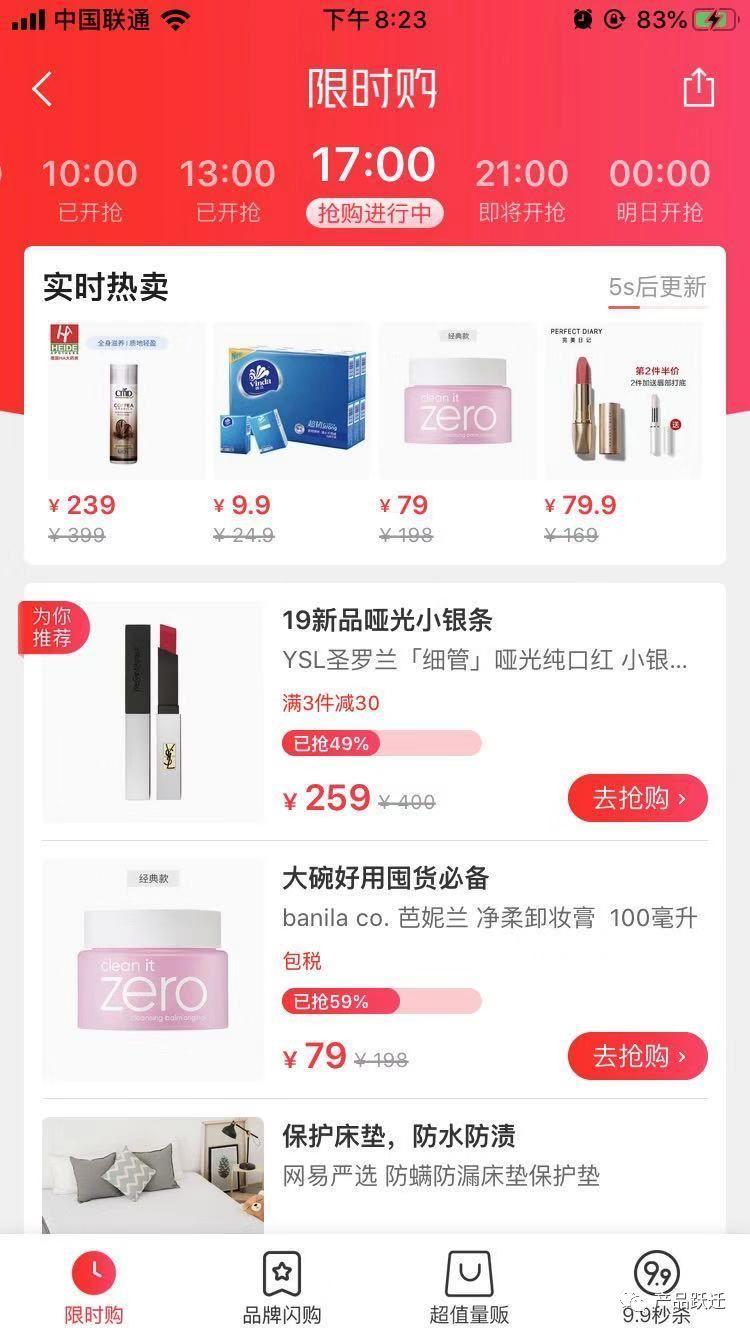
Task: Switch to the 品牌闪购 tab
Action: click(281, 1286)
